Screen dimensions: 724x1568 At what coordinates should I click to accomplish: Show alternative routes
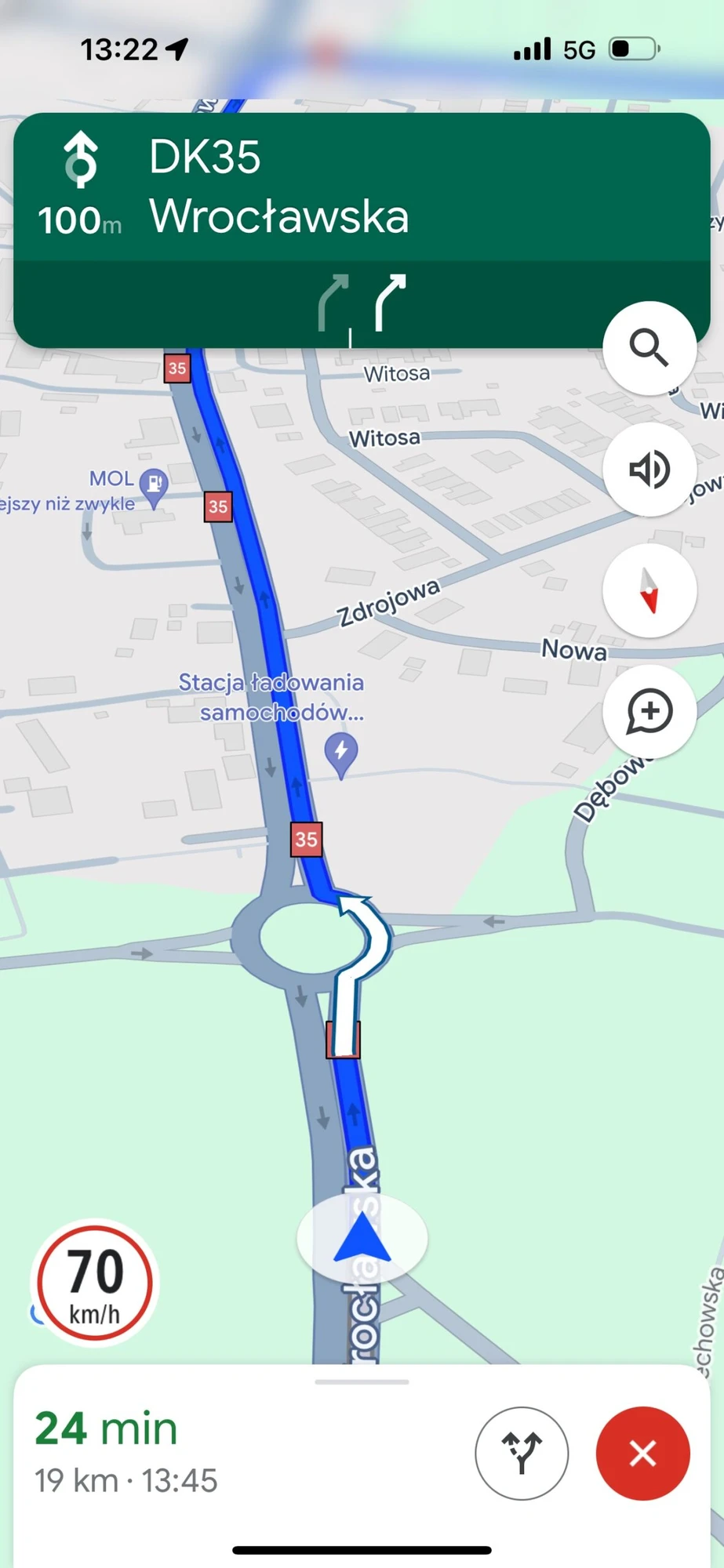coord(522,1453)
